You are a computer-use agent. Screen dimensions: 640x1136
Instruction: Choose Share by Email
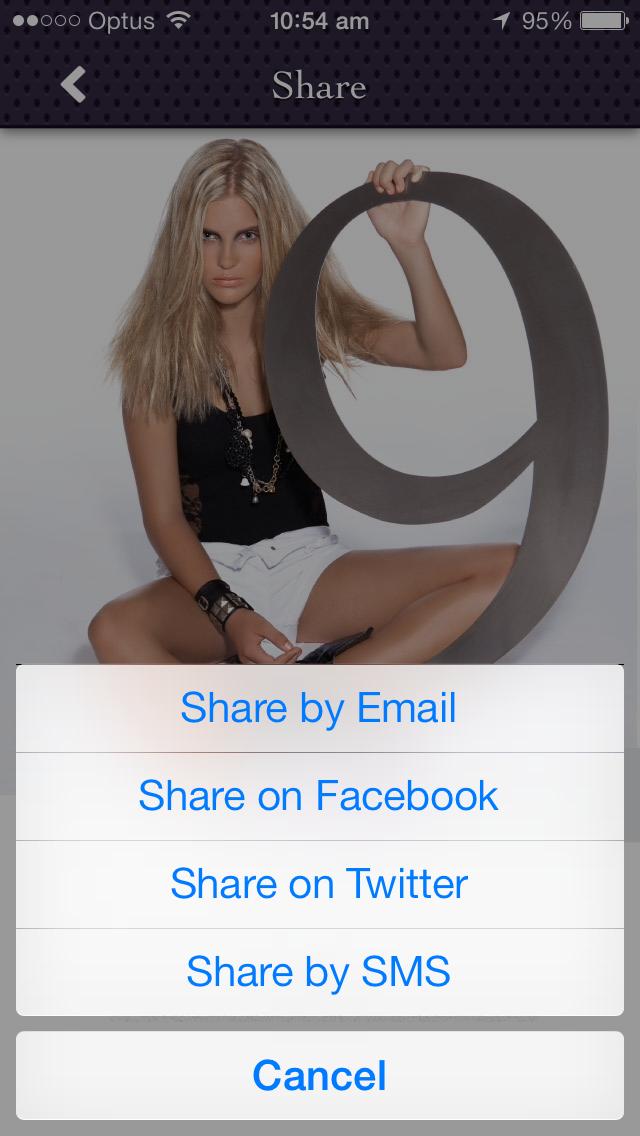(319, 708)
